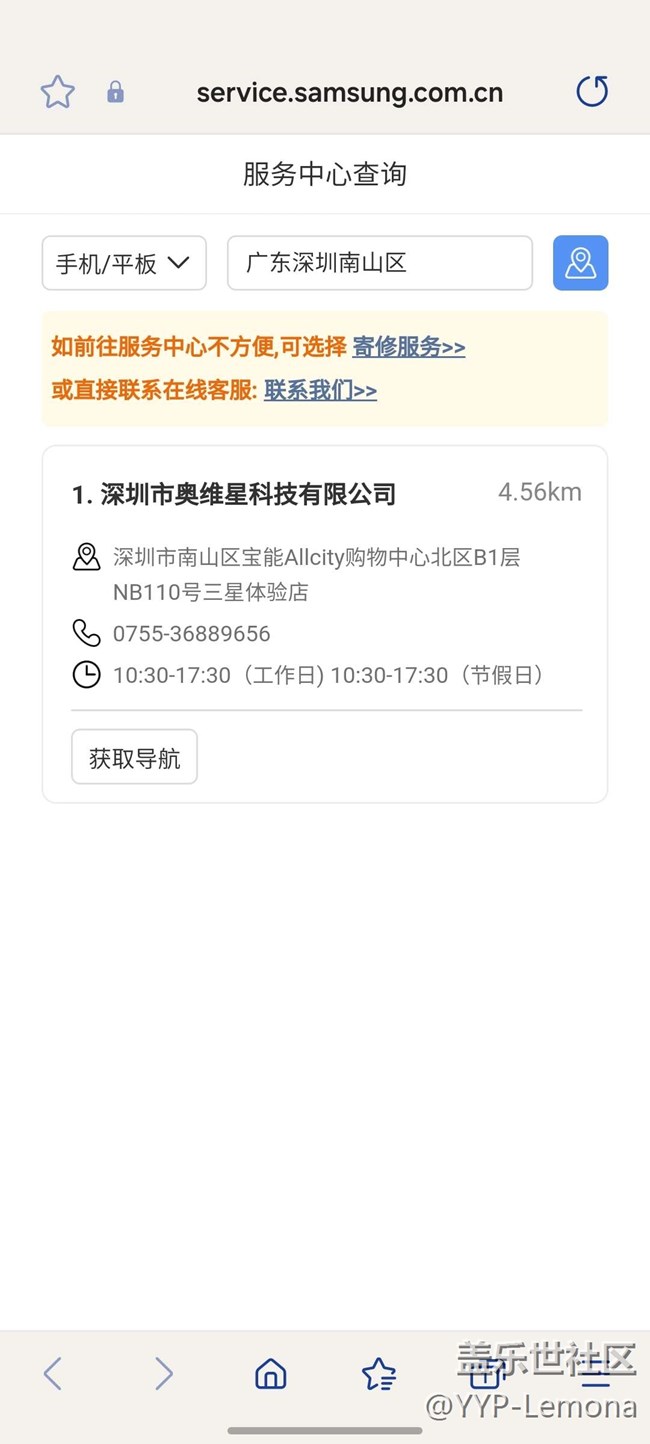Edit the 广东深圳南山区 location field
Screen dimensions: 650x1444
pos(379,263)
